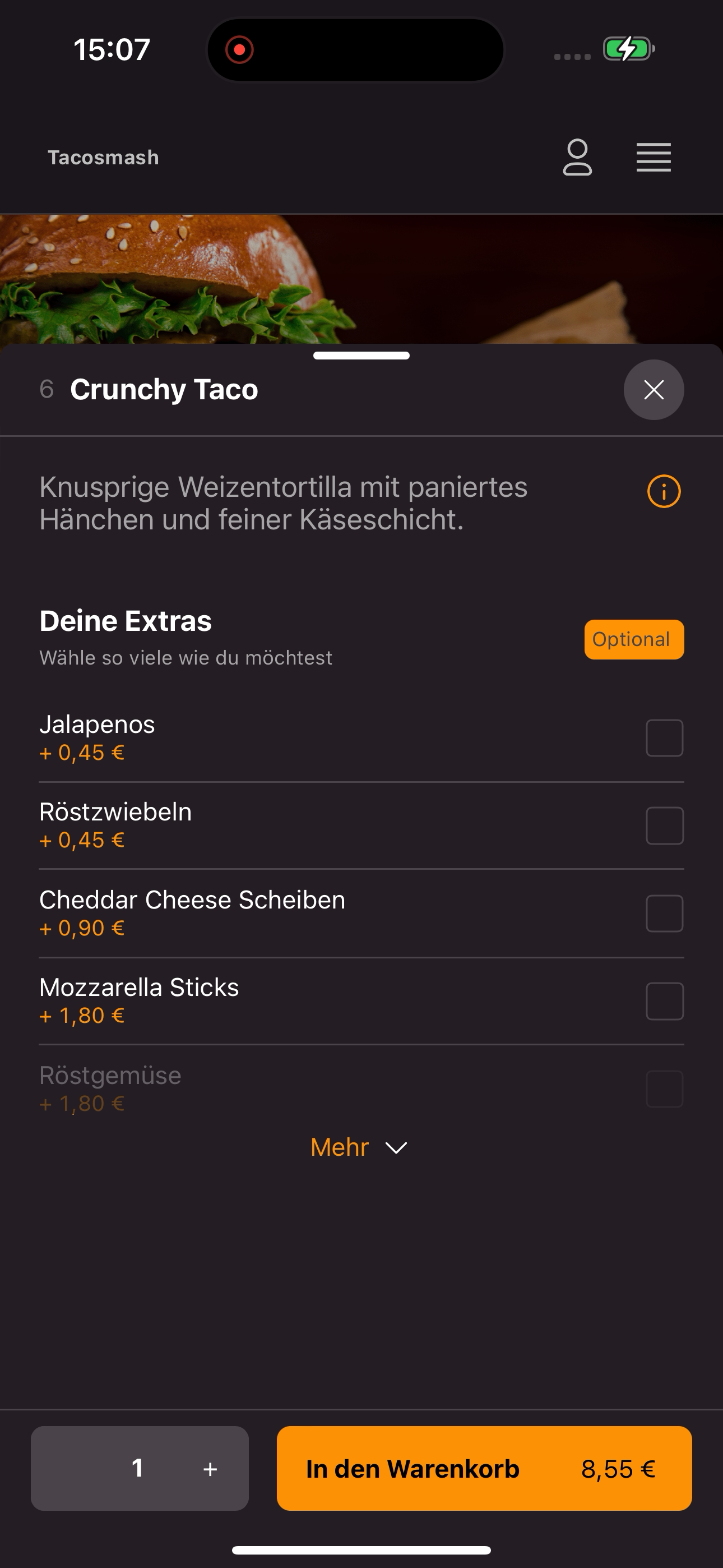Open the user profile icon
Image resolution: width=723 pixels, height=1568 pixels.
[x=577, y=157]
